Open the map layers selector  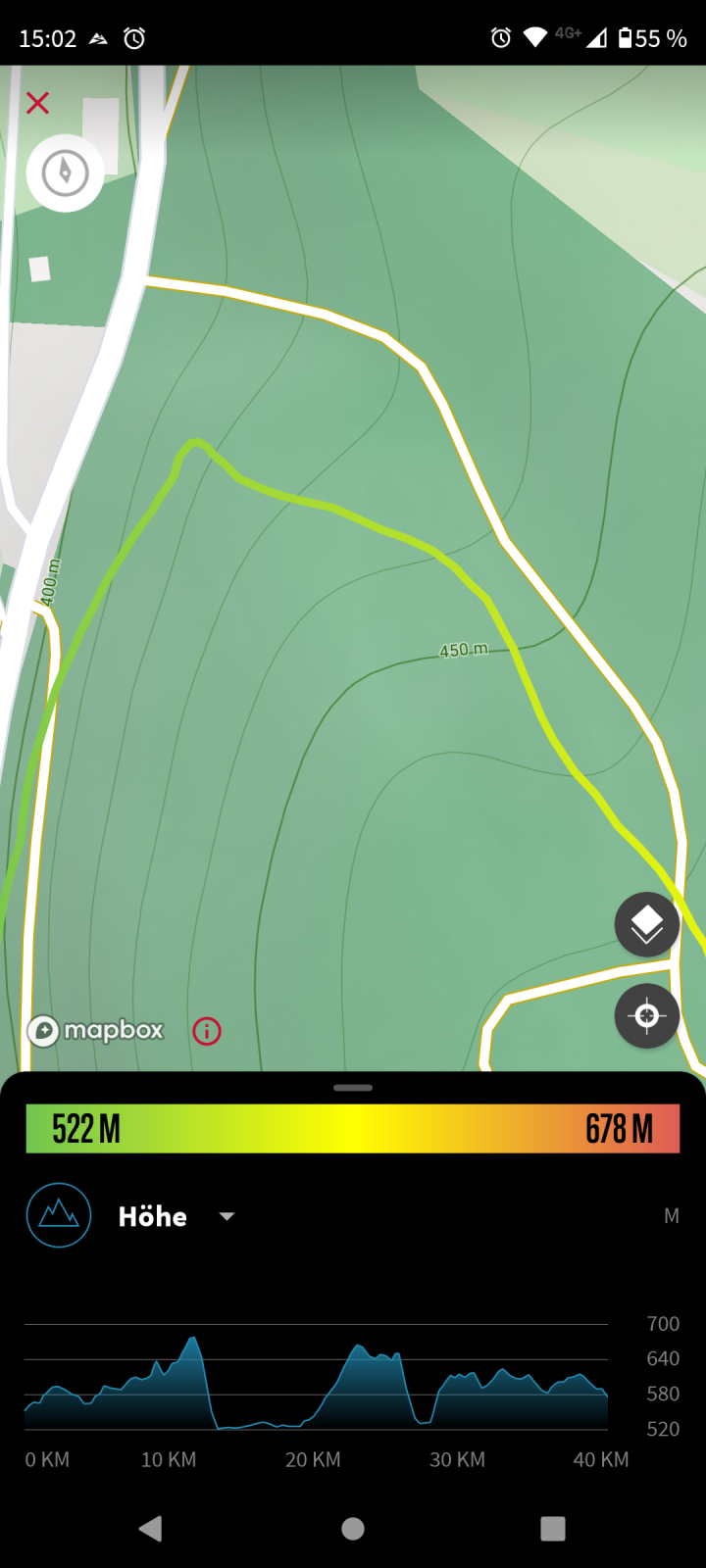click(646, 924)
